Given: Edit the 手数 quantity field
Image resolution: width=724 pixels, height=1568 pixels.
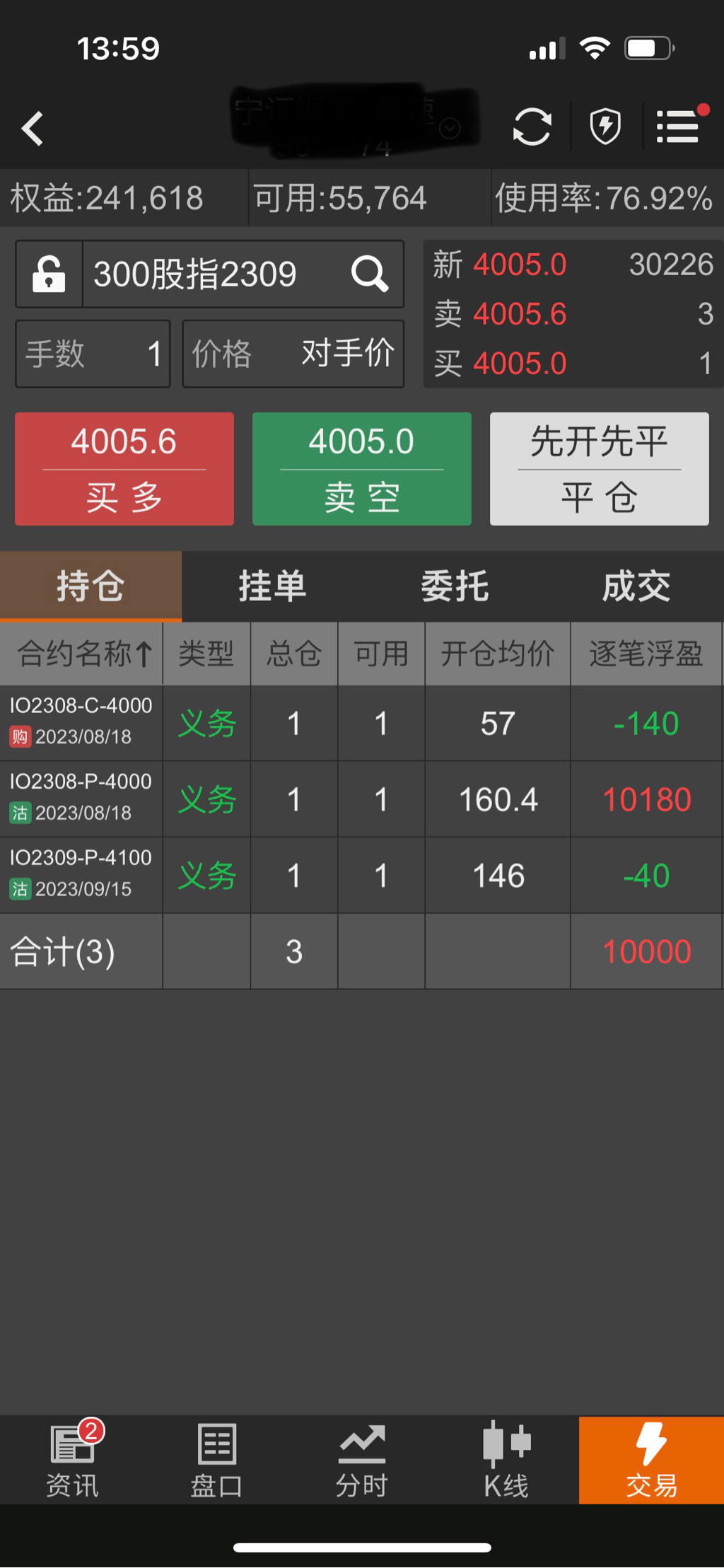Looking at the screenshot, I should click(x=93, y=354).
